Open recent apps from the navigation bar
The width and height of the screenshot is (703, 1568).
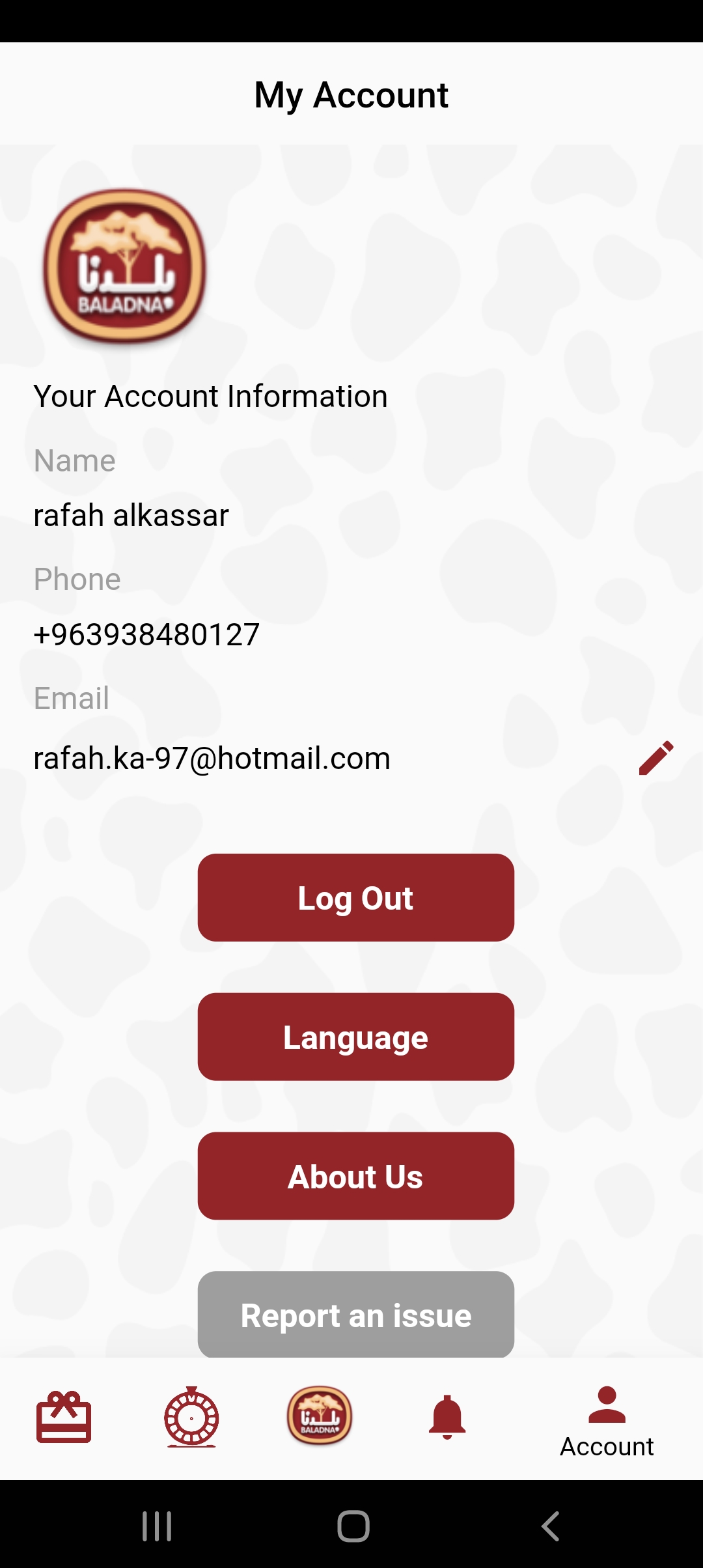(x=157, y=1526)
